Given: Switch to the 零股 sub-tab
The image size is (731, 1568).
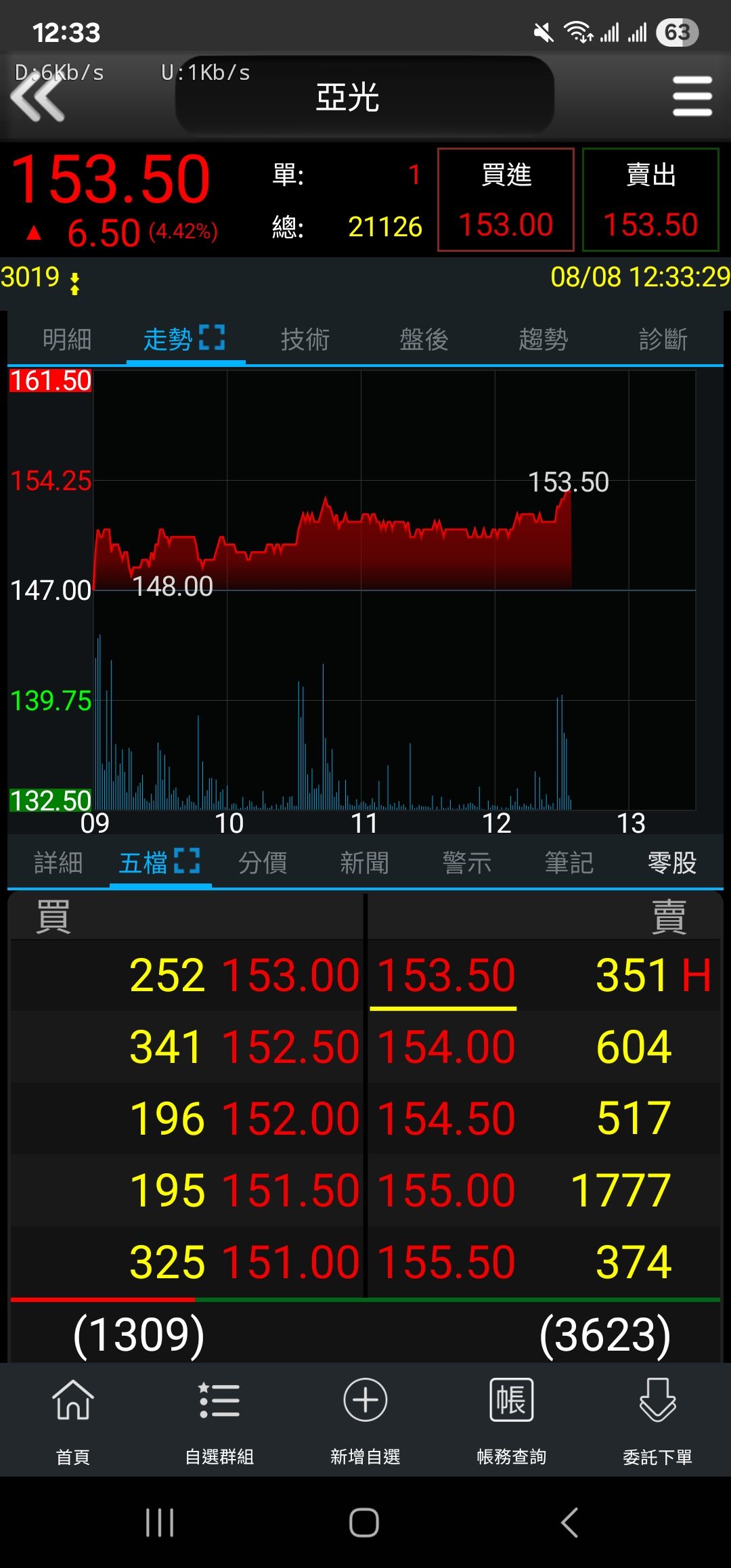Looking at the screenshot, I should tap(672, 863).
